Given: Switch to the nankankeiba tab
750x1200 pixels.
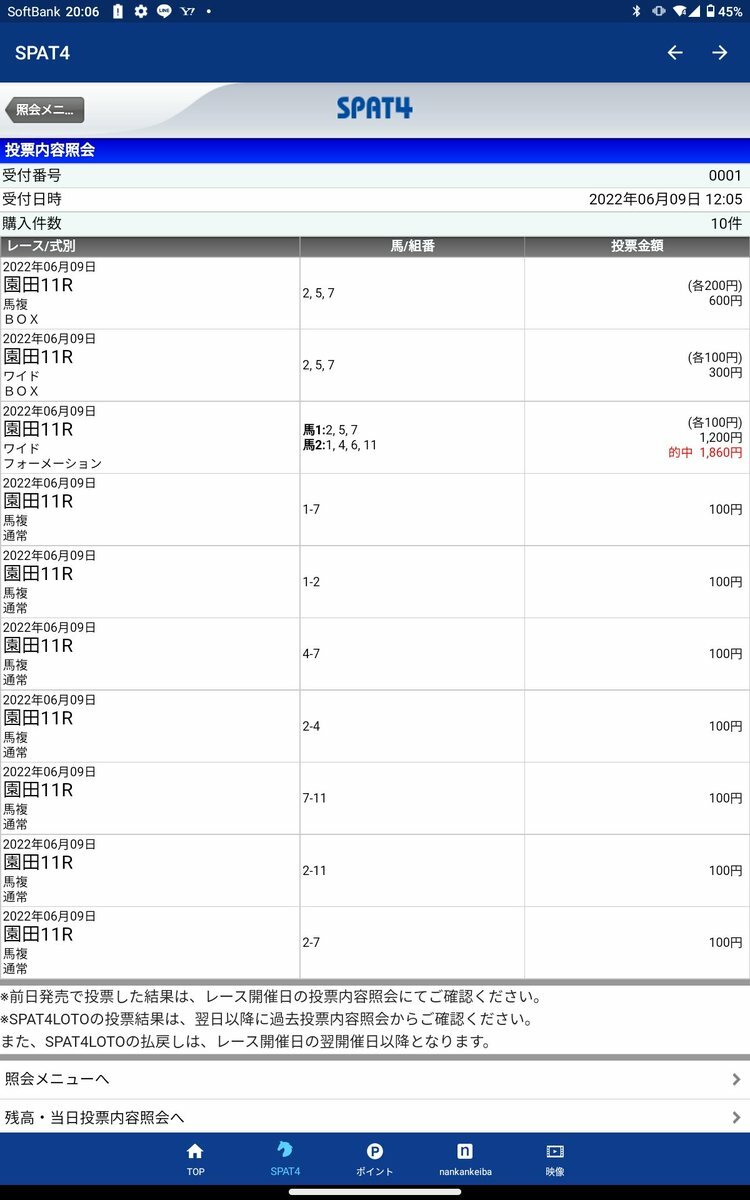Looking at the screenshot, I should (465, 1159).
